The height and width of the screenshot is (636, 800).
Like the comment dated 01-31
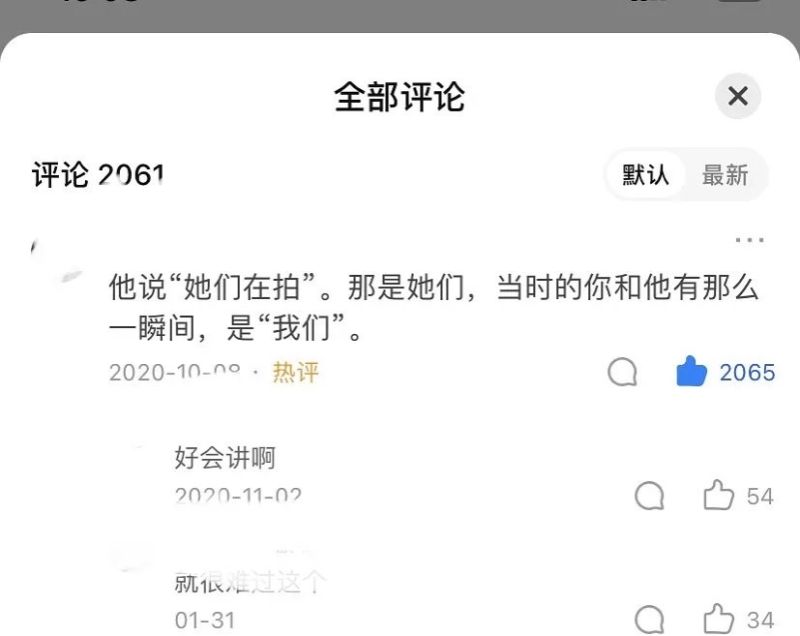pyautogui.click(x=718, y=619)
